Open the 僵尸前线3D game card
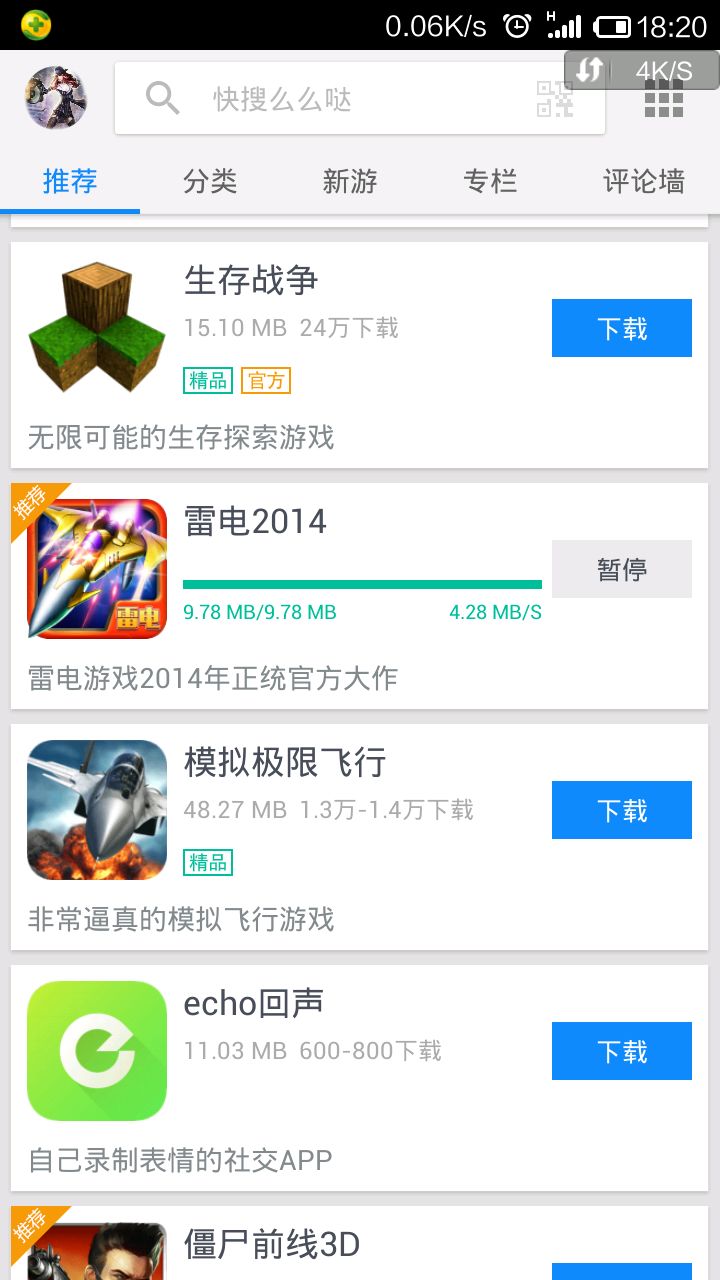The width and height of the screenshot is (720, 1280). click(x=272, y=1245)
